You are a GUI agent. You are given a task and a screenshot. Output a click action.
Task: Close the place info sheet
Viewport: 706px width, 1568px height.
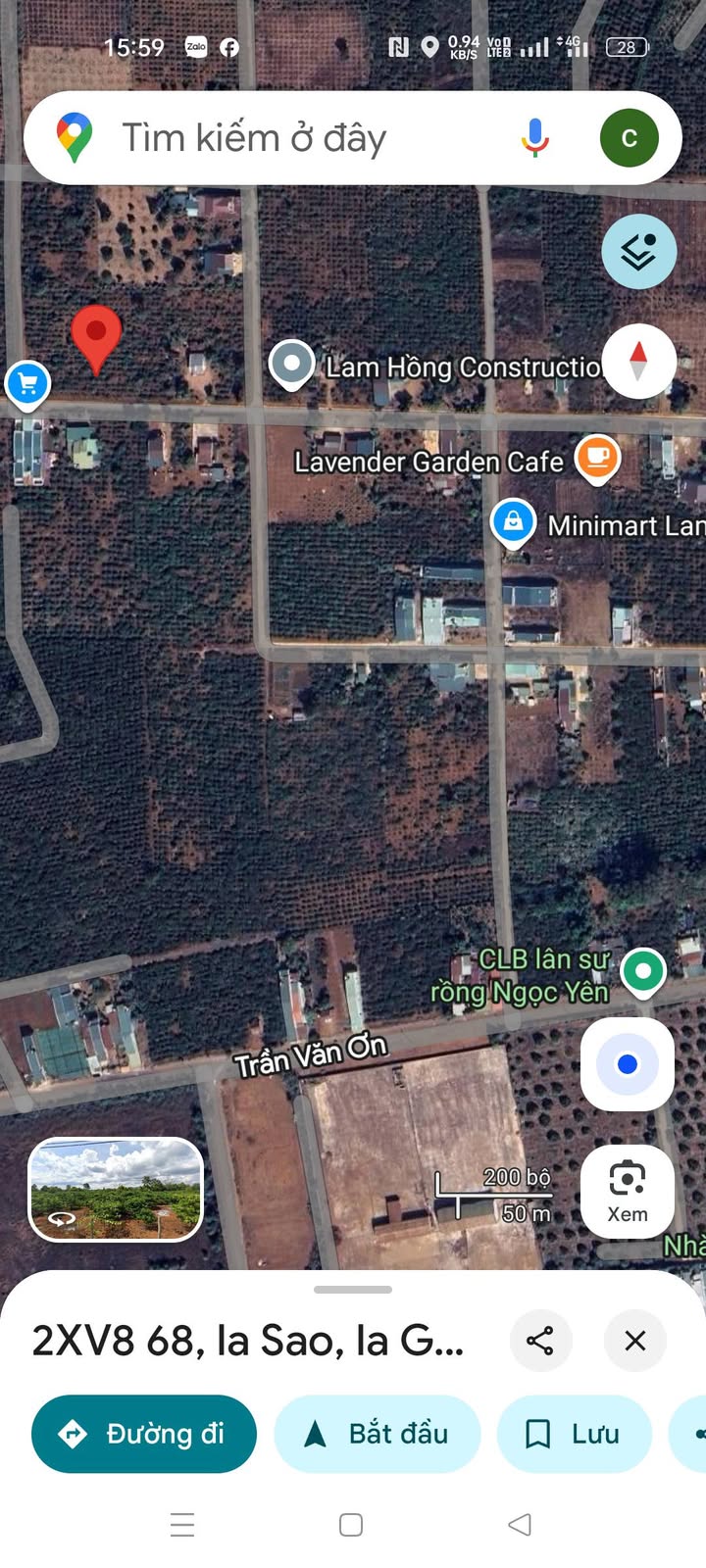tap(635, 1340)
